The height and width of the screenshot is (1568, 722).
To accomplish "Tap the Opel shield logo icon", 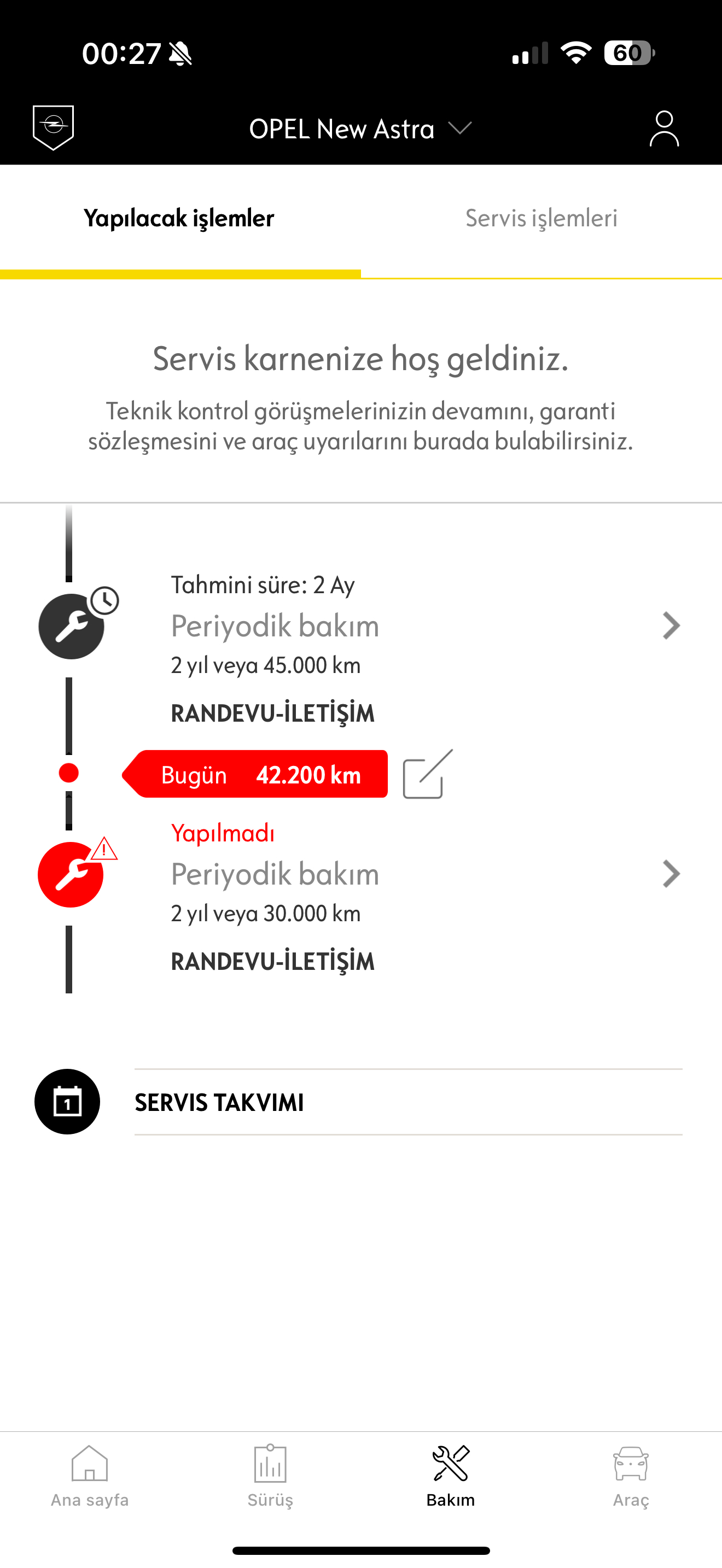I will tap(54, 128).
